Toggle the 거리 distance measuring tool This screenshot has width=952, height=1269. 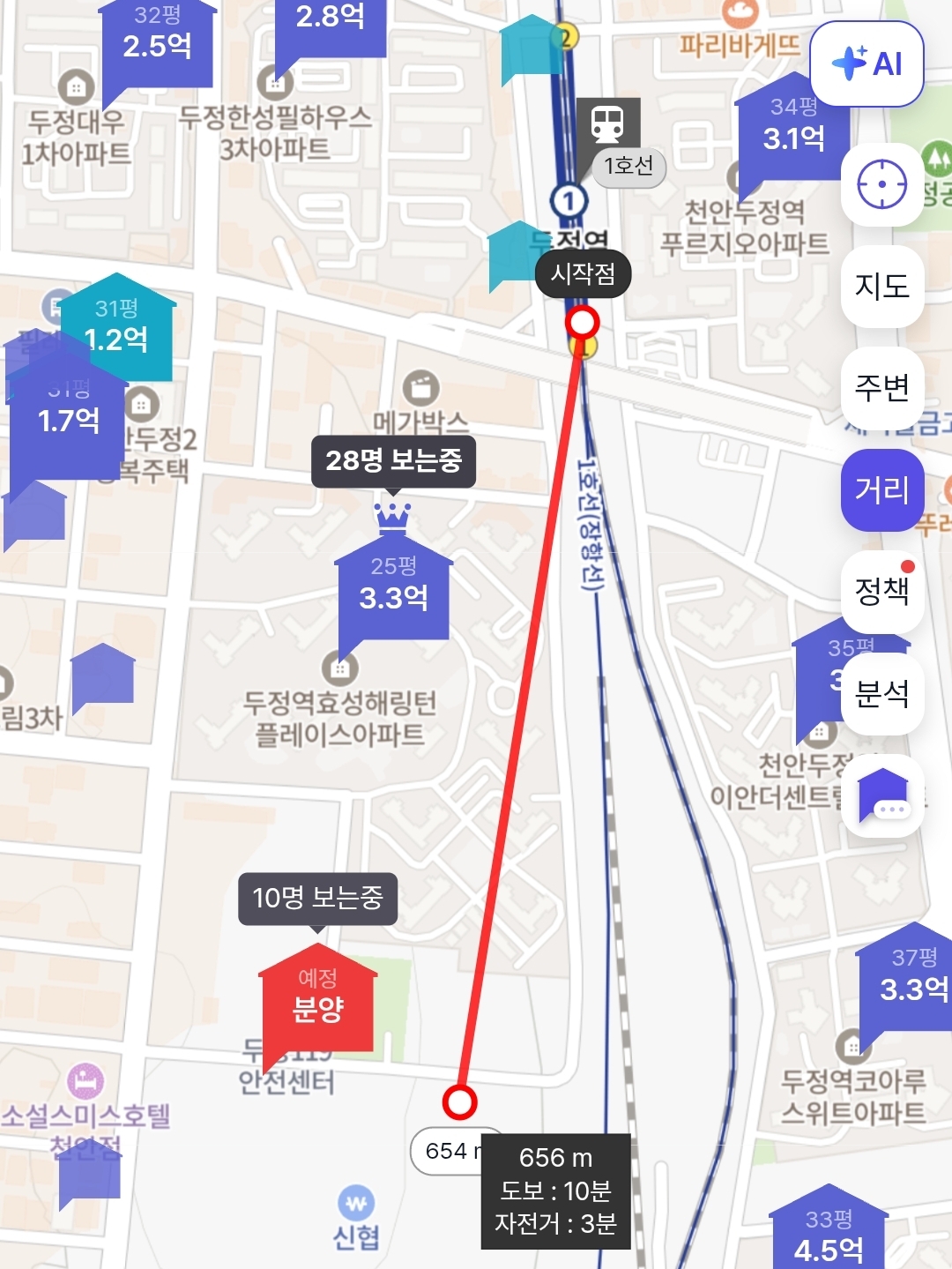pos(881,490)
